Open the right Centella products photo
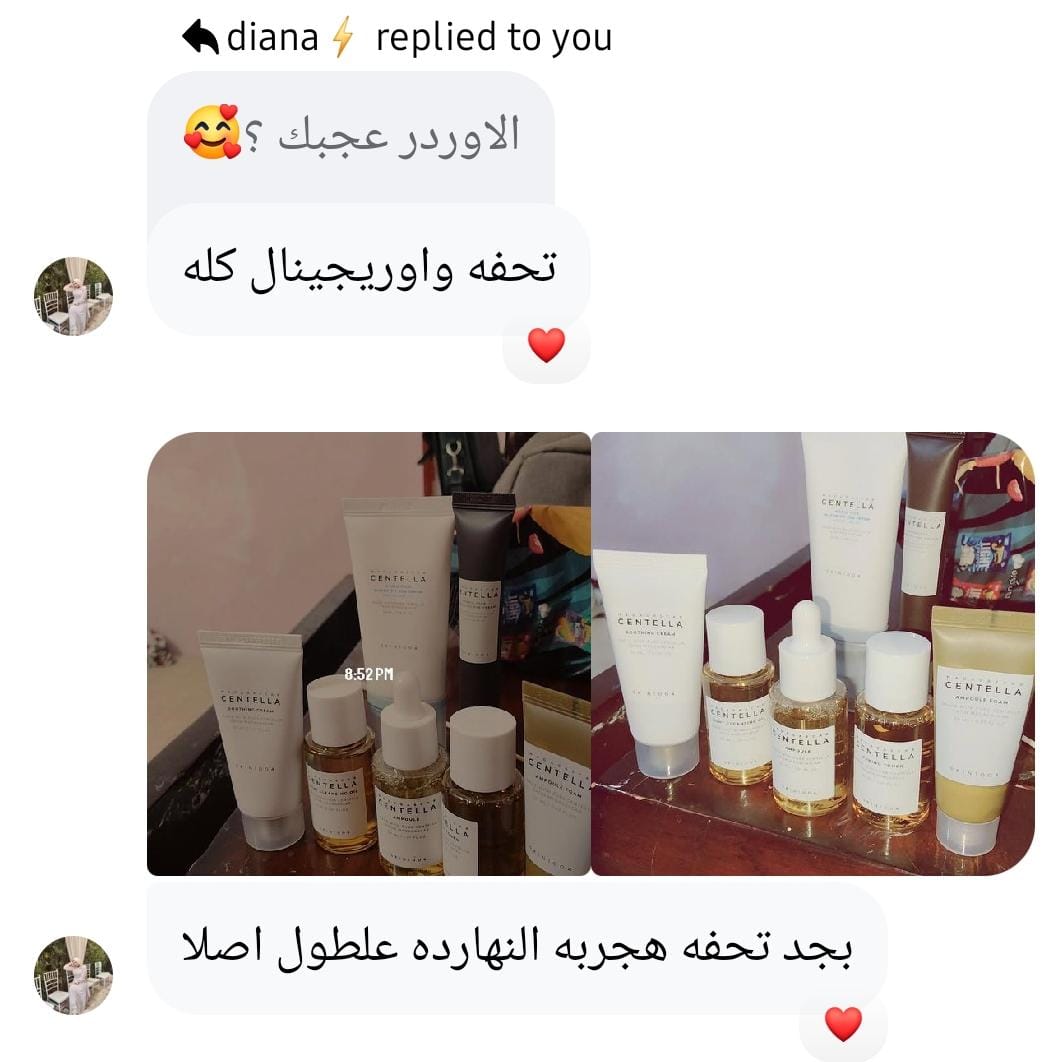This screenshot has width=1064, height=1062. pos(813,654)
